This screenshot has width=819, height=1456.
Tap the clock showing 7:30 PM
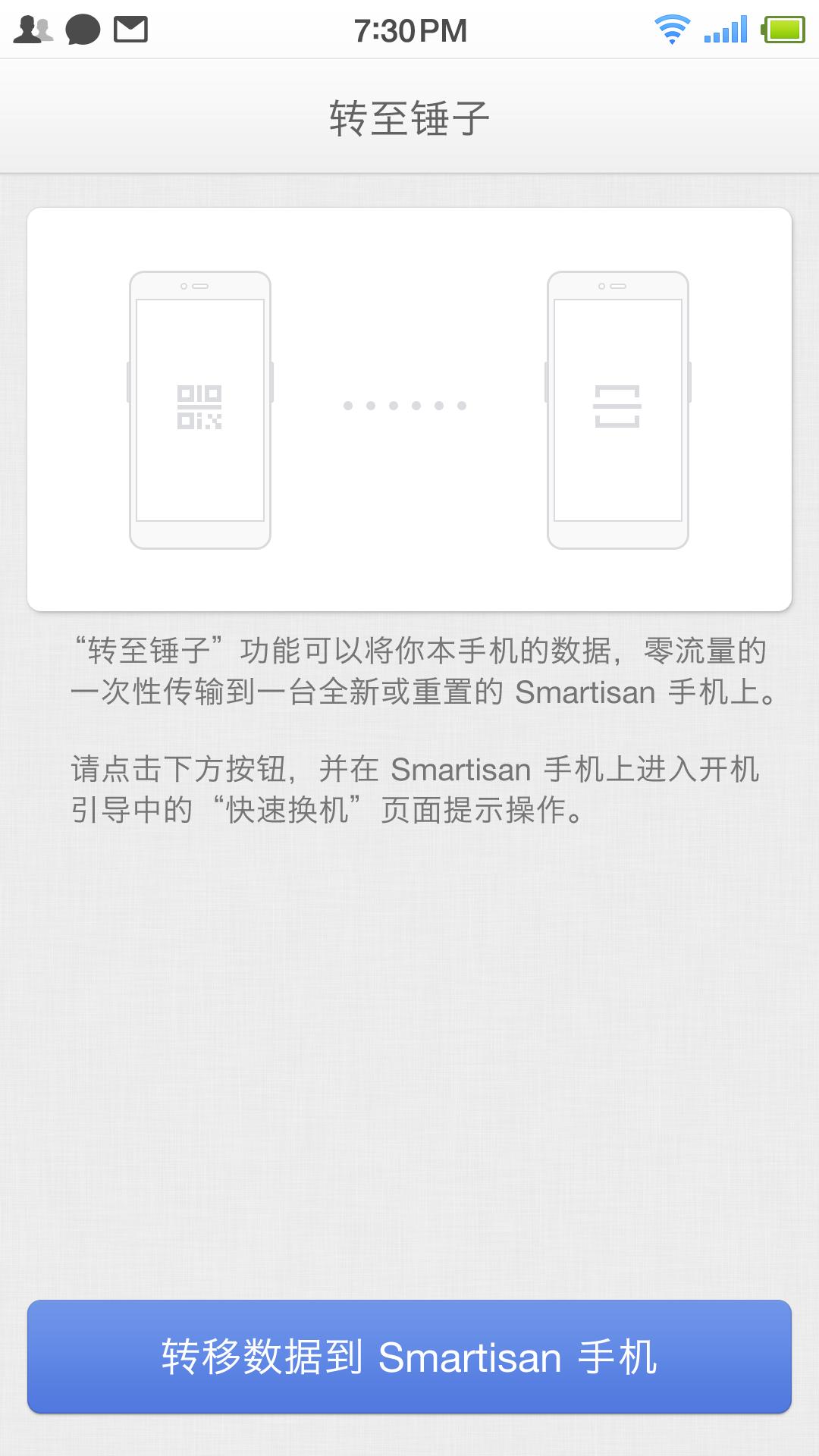click(409, 29)
